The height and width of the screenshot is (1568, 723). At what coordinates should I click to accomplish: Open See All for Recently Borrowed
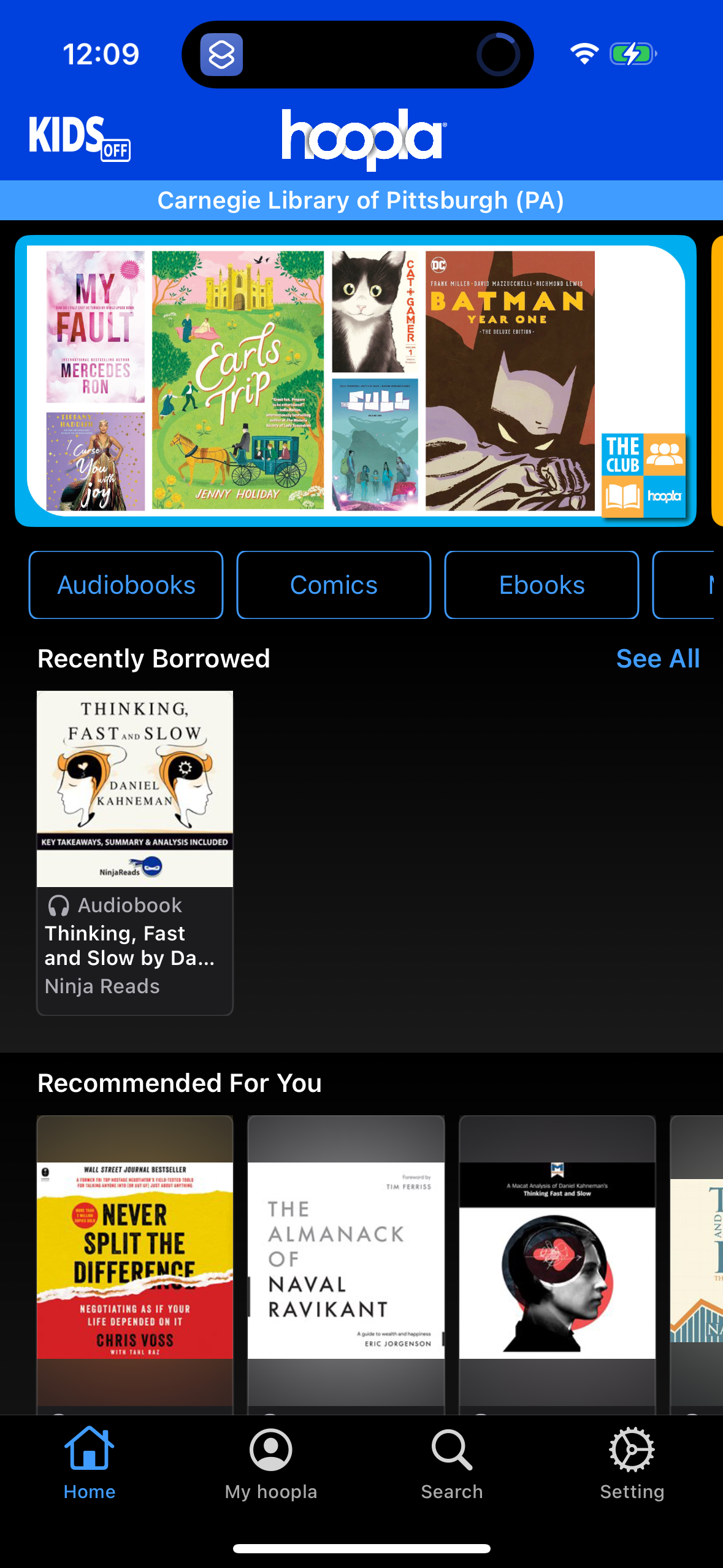[658, 658]
